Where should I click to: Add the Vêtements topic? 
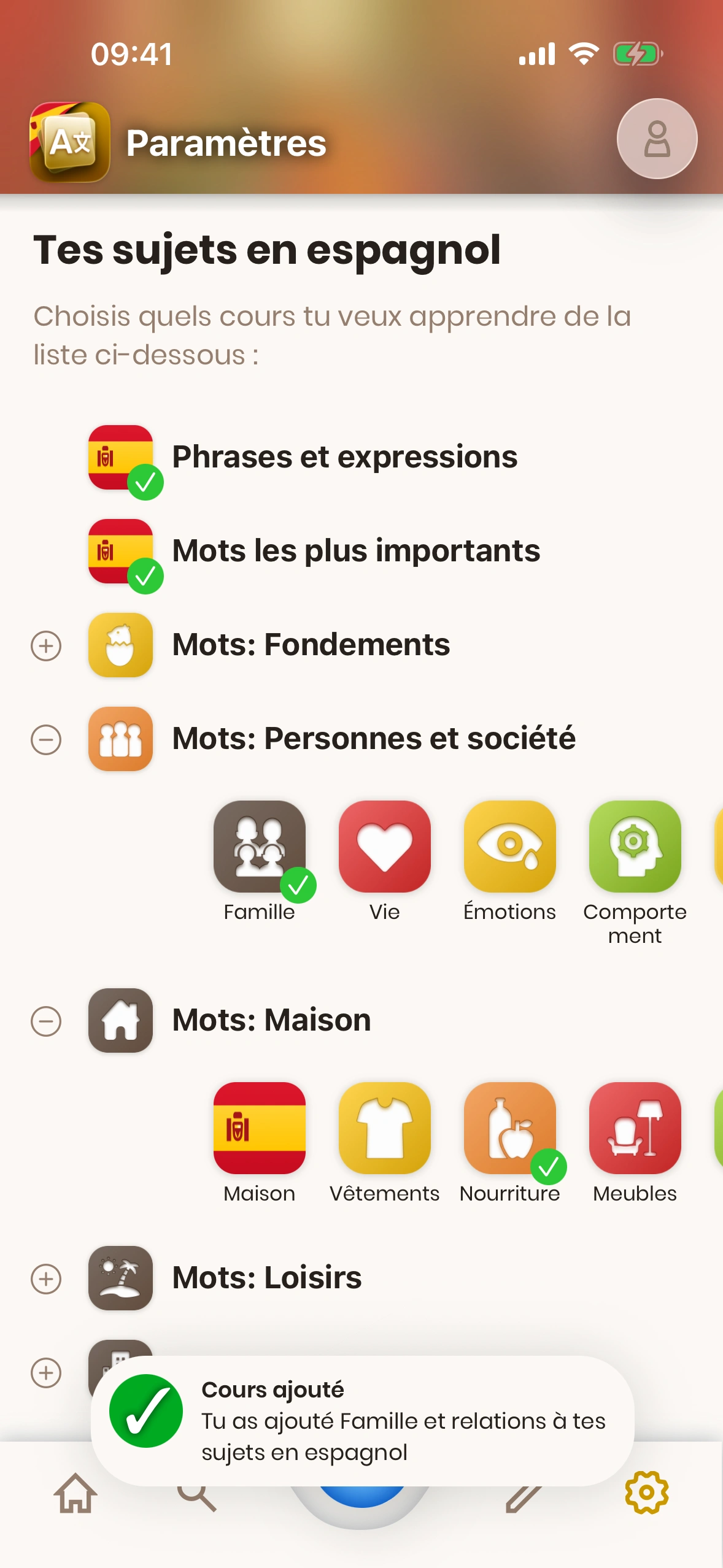[385, 1129]
